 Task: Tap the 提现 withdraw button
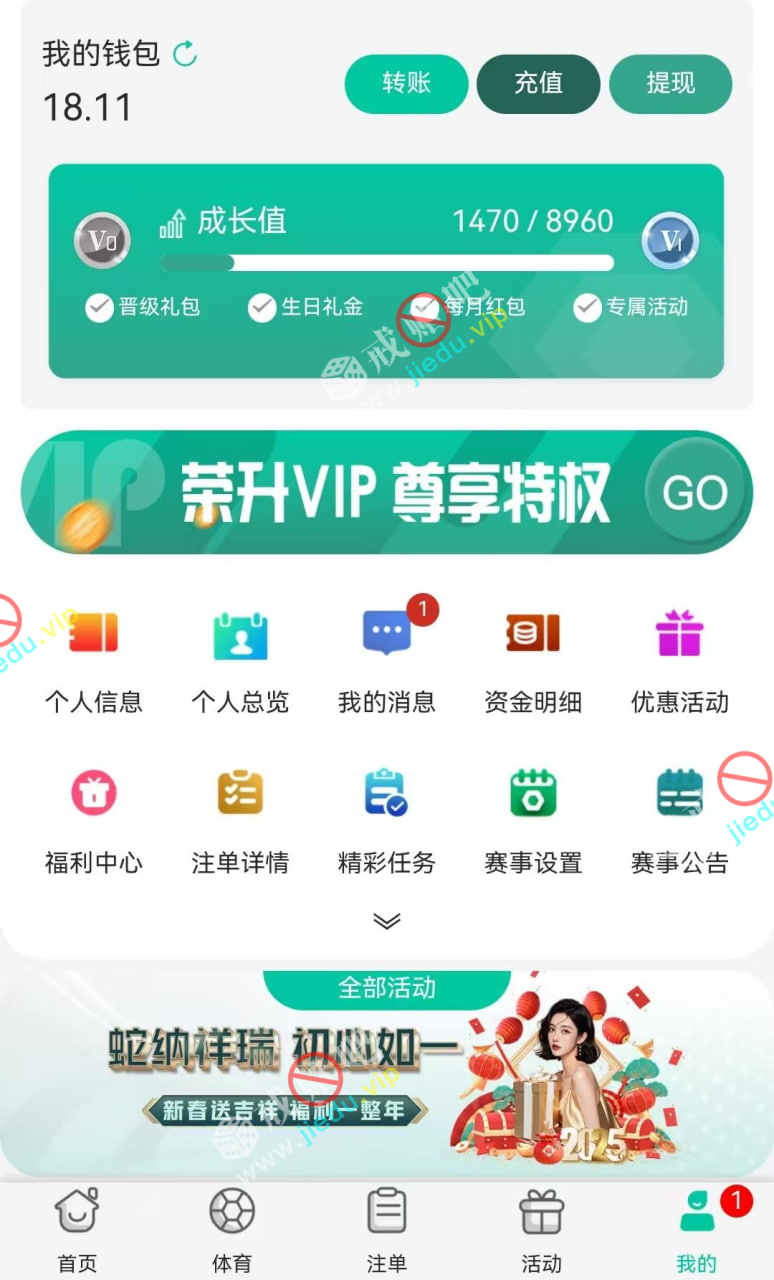coord(670,83)
